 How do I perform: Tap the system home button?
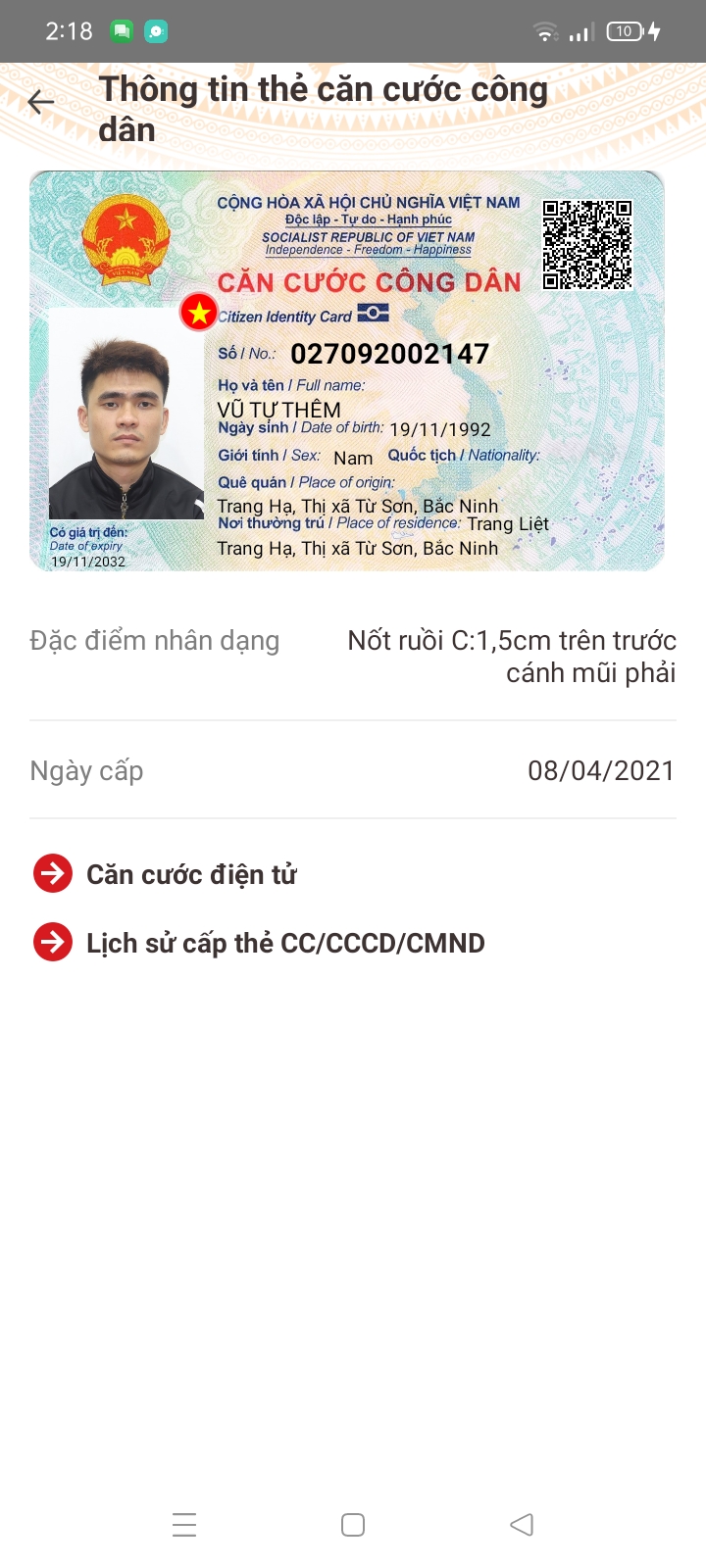(x=353, y=1525)
